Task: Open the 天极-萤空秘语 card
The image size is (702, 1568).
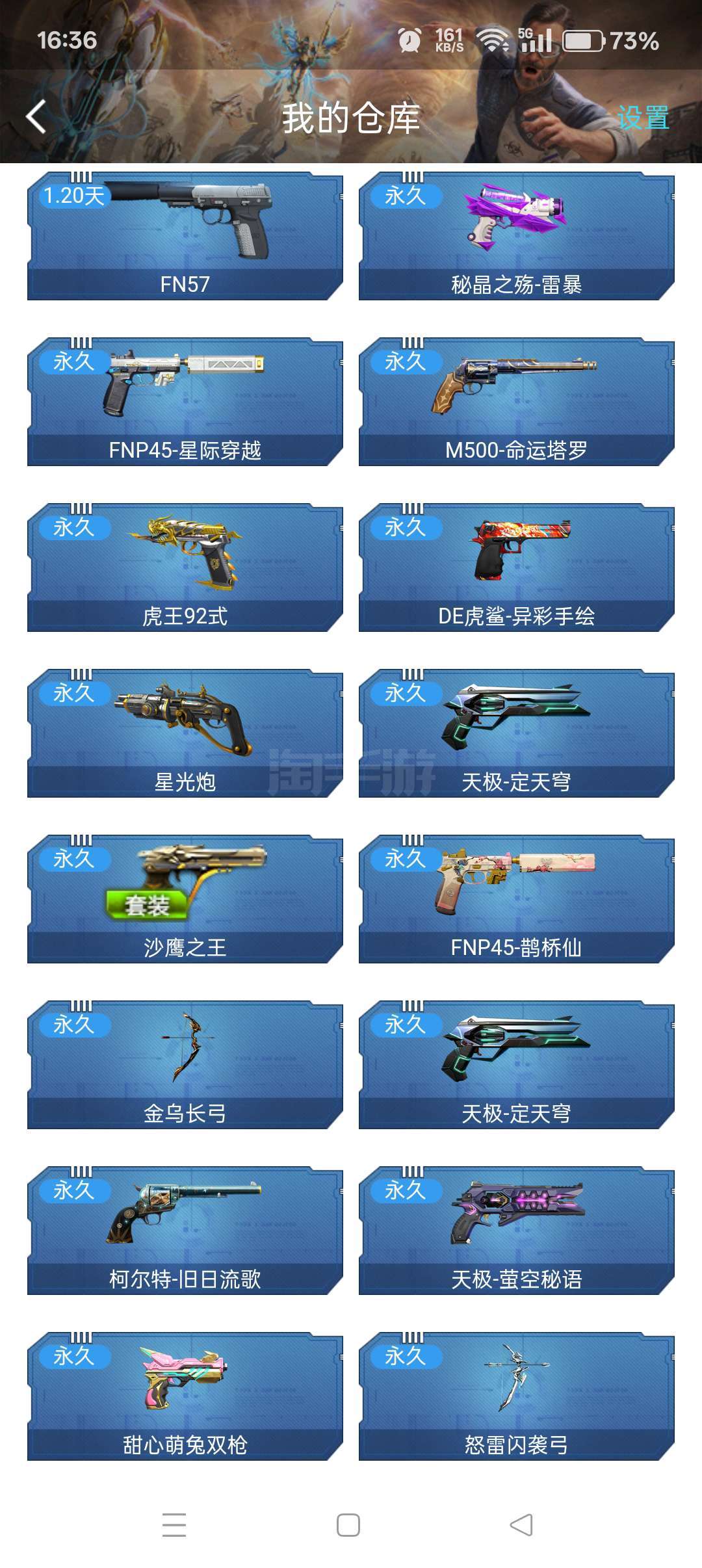Action: pos(517,1231)
